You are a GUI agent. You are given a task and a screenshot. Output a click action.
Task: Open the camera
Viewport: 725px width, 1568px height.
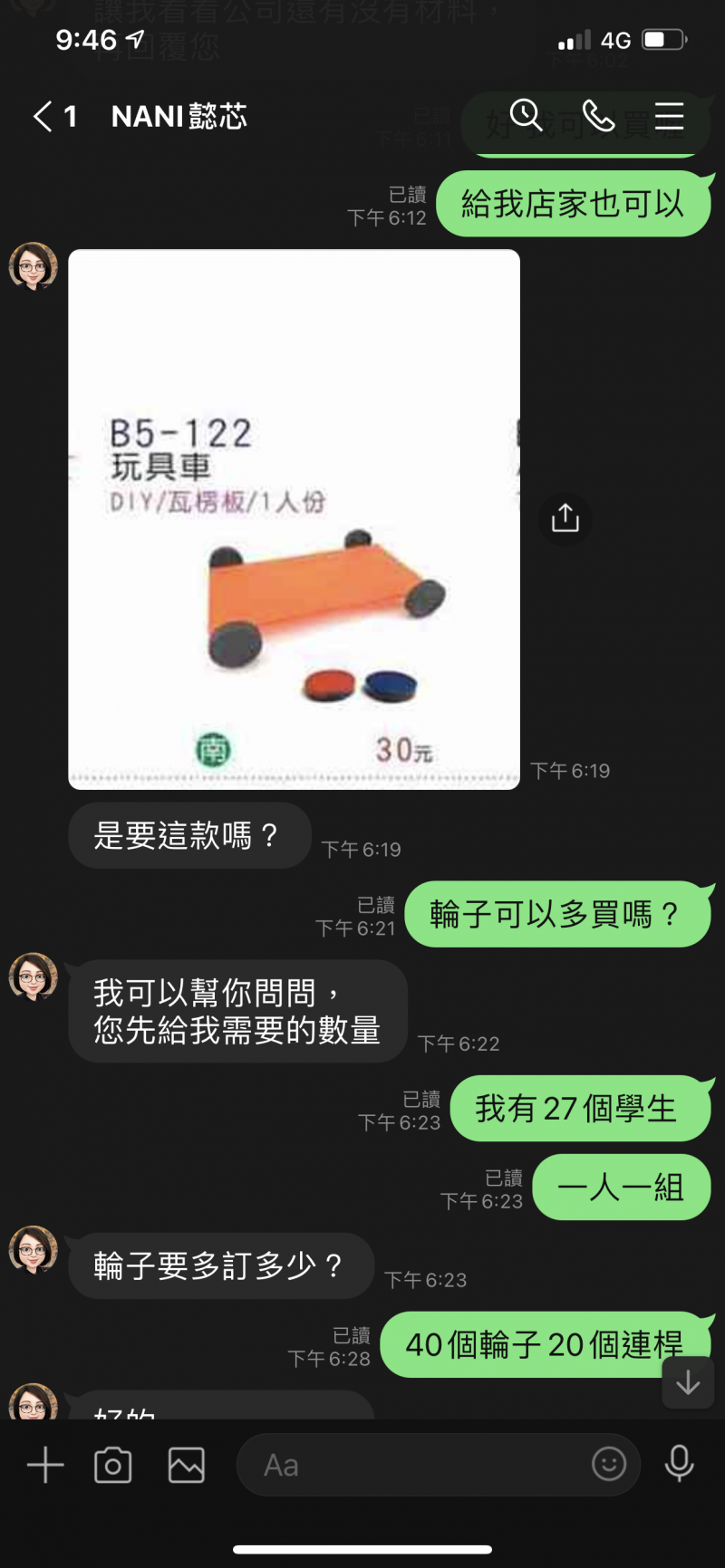pos(113,1465)
